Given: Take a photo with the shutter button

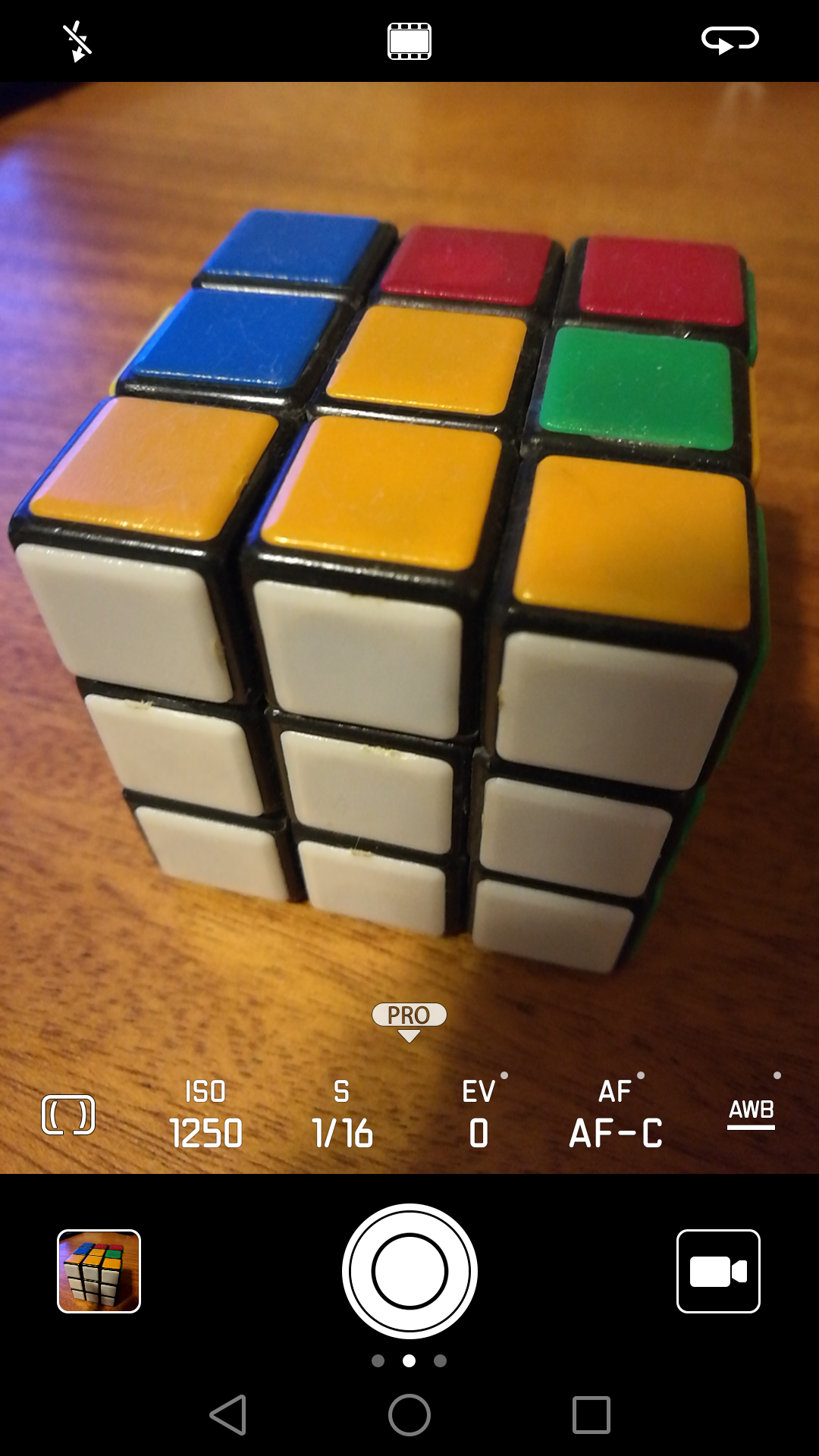Looking at the screenshot, I should point(409,1271).
